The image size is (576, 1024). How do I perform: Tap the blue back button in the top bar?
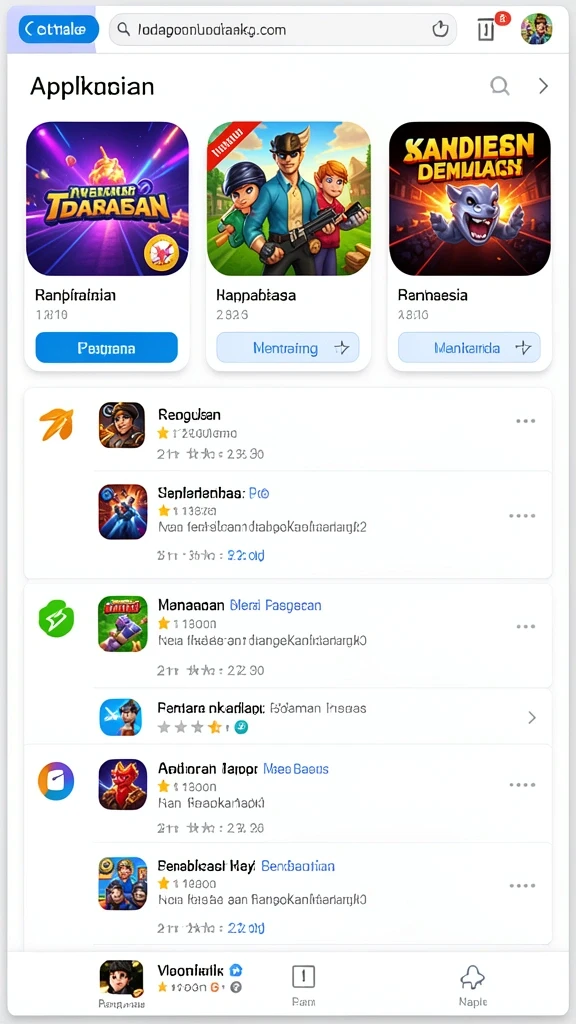click(x=59, y=29)
